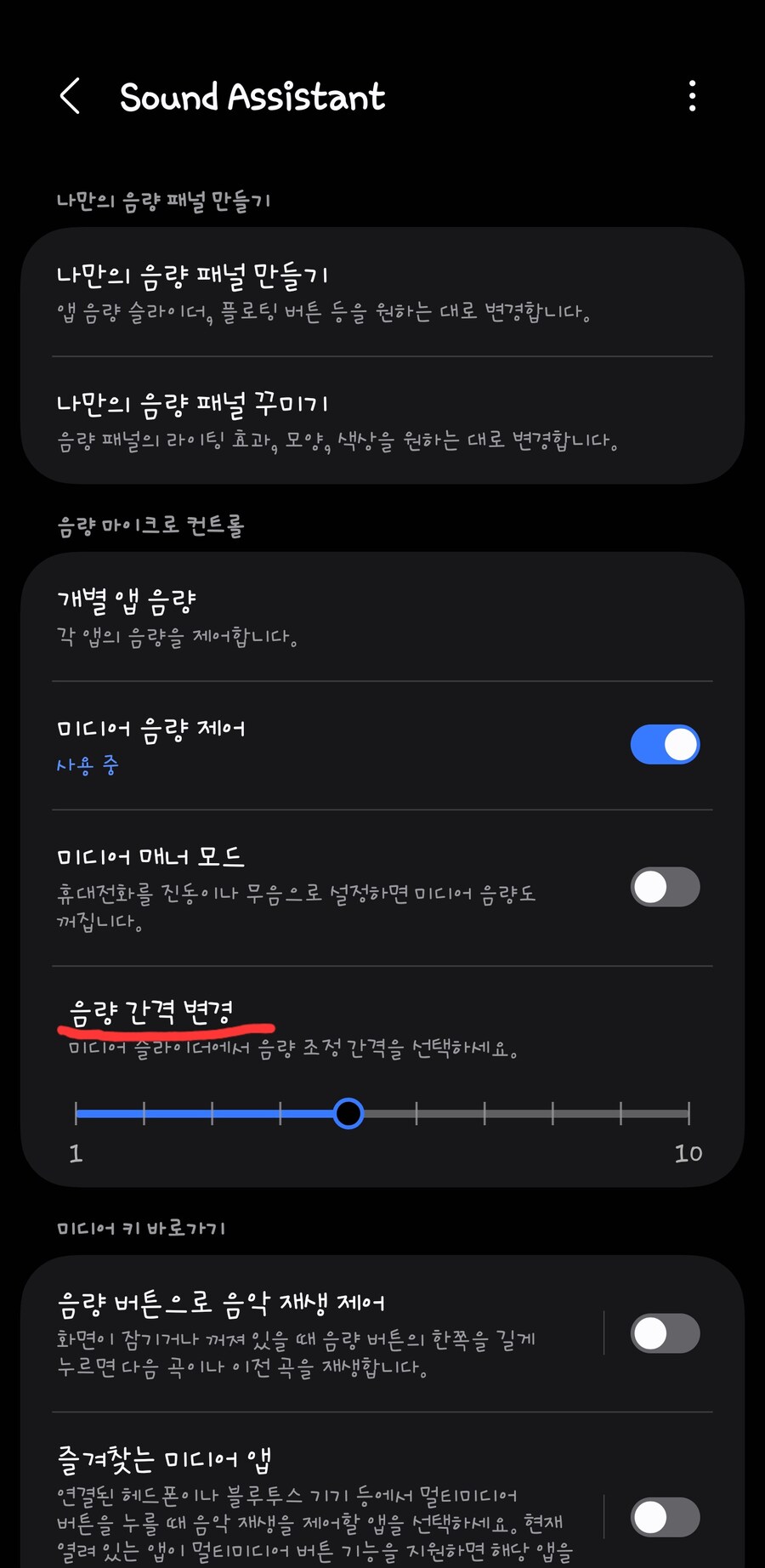Disable 미디어 음량 제어
Image resolution: width=765 pixels, height=1568 pixels.
click(x=666, y=744)
